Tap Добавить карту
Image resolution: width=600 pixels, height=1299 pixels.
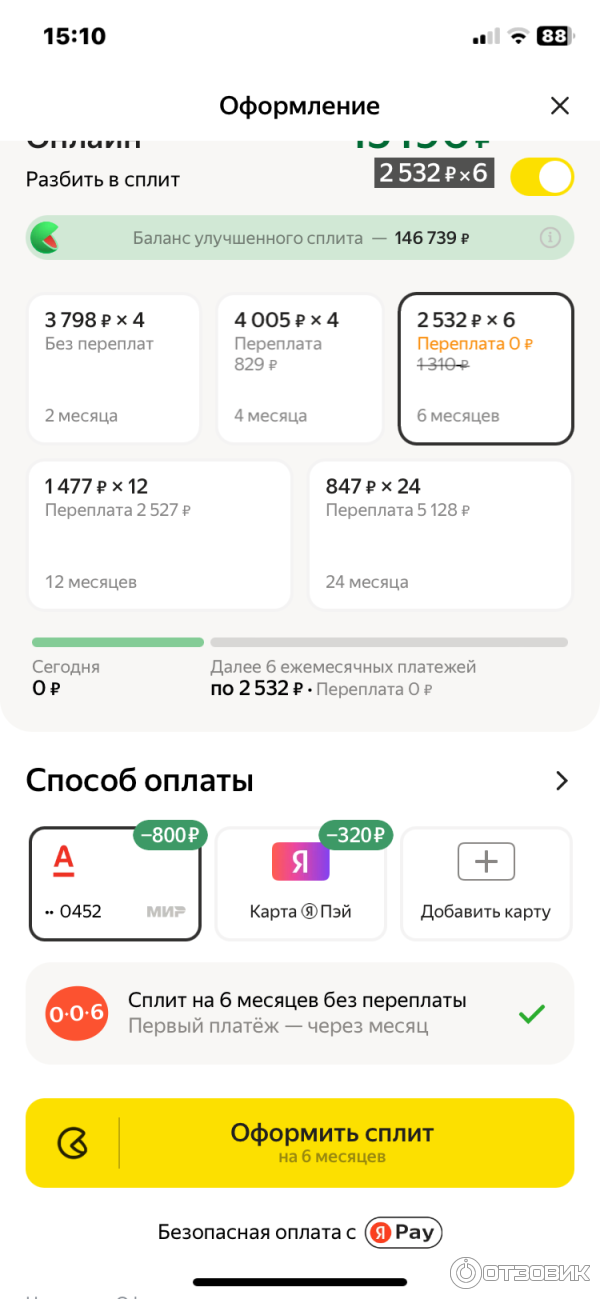click(486, 884)
